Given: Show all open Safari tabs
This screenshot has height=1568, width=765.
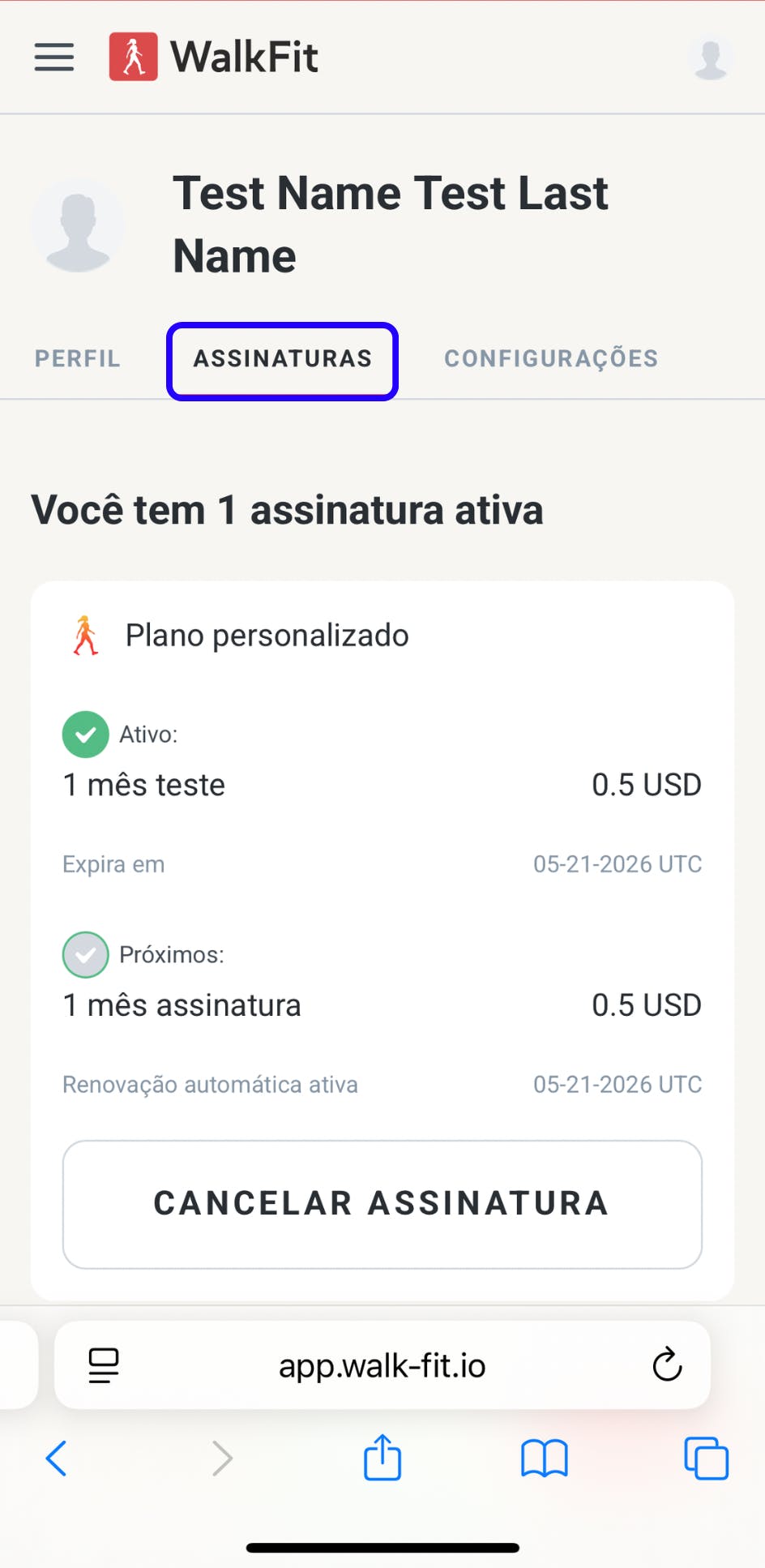Looking at the screenshot, I should pyautogui.click(x=706, y=1459).
